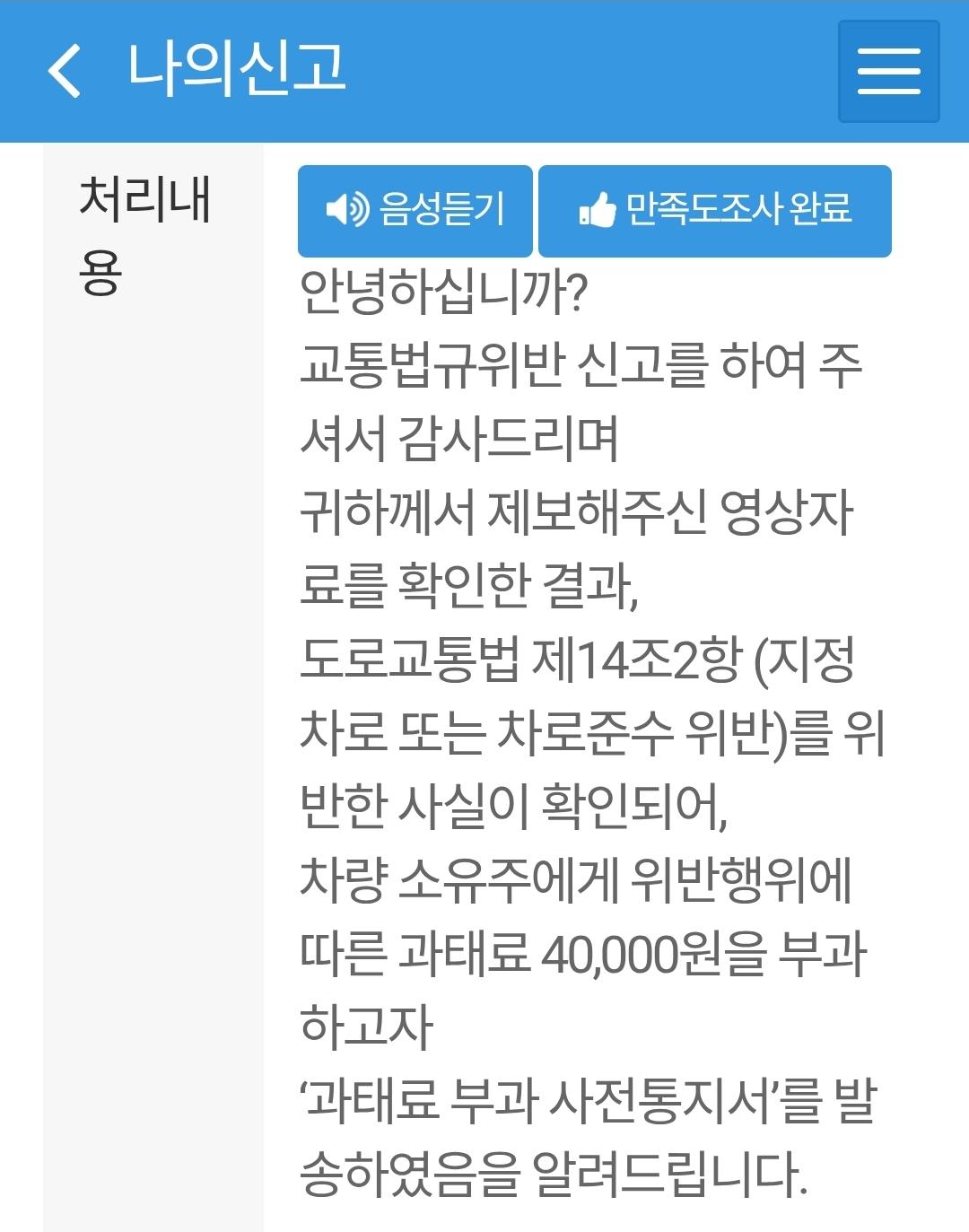Go back from 나의신고 page
The image size is (969, 1232).
tap(65, 71)
